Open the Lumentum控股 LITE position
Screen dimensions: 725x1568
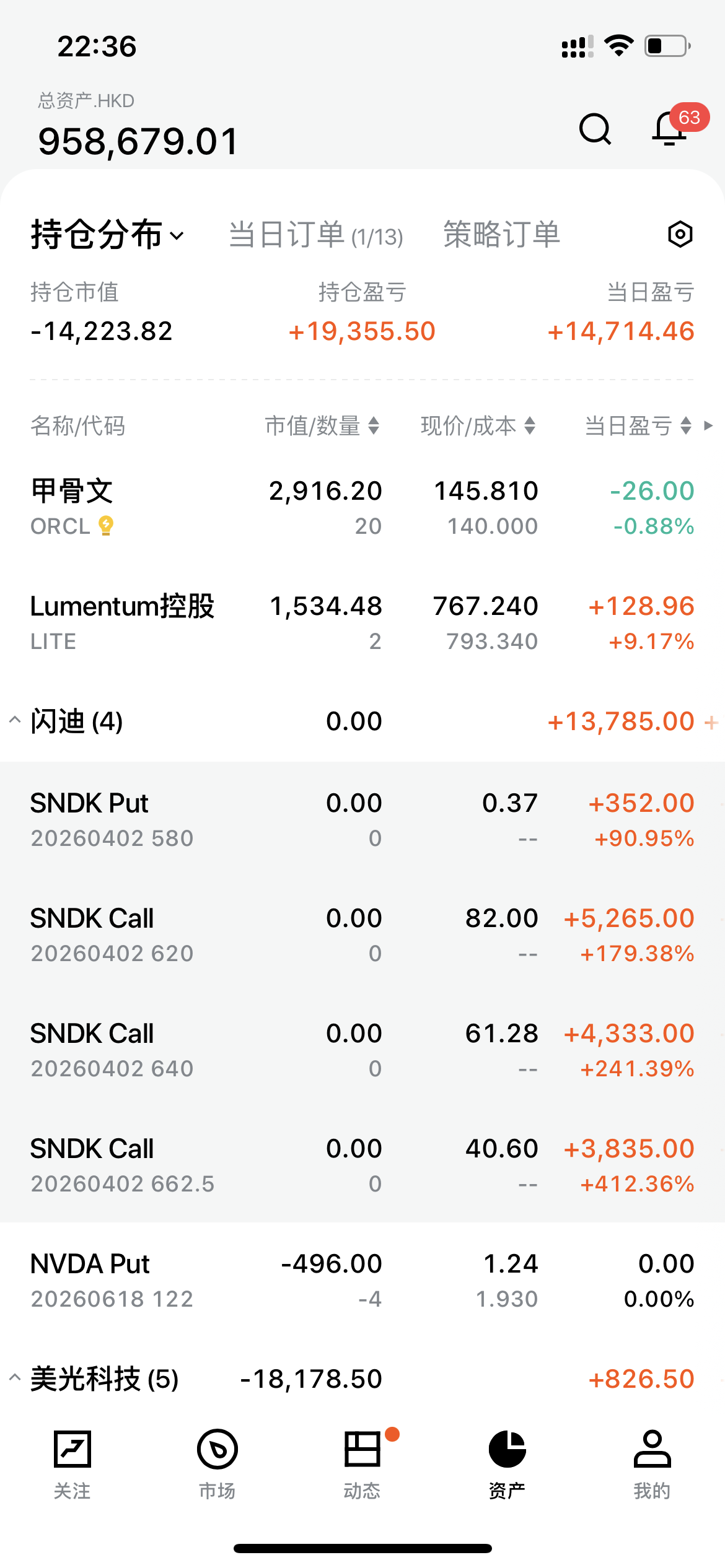point(186,622)
